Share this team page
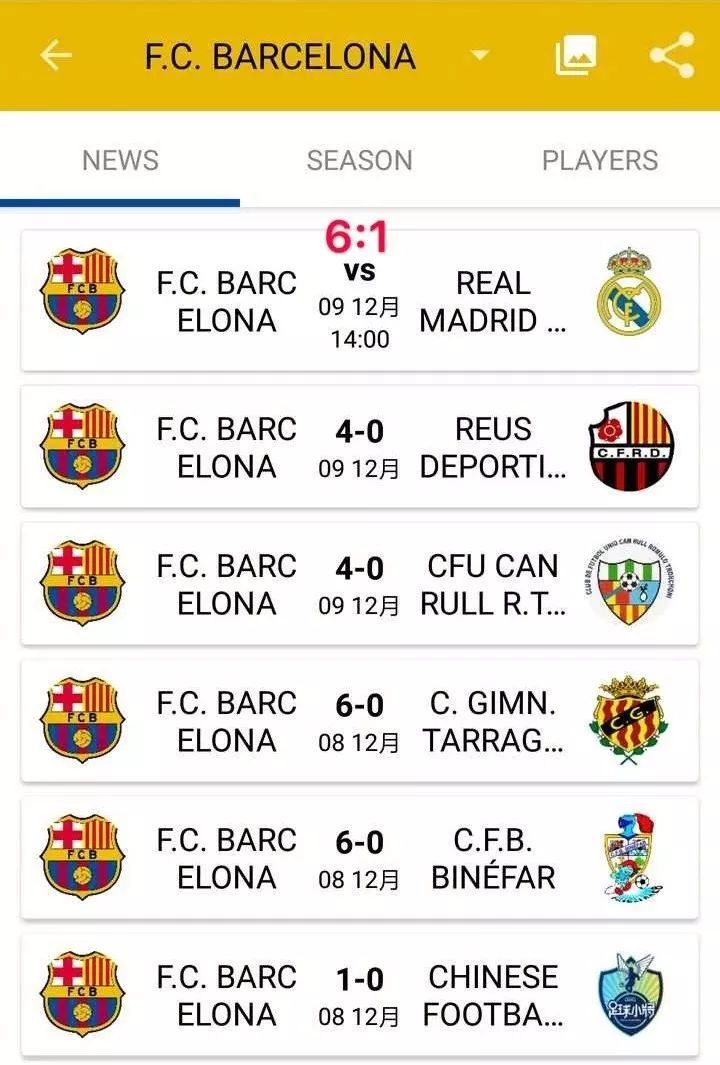This screenshot has height=1065, width=720. click(672, 56)
